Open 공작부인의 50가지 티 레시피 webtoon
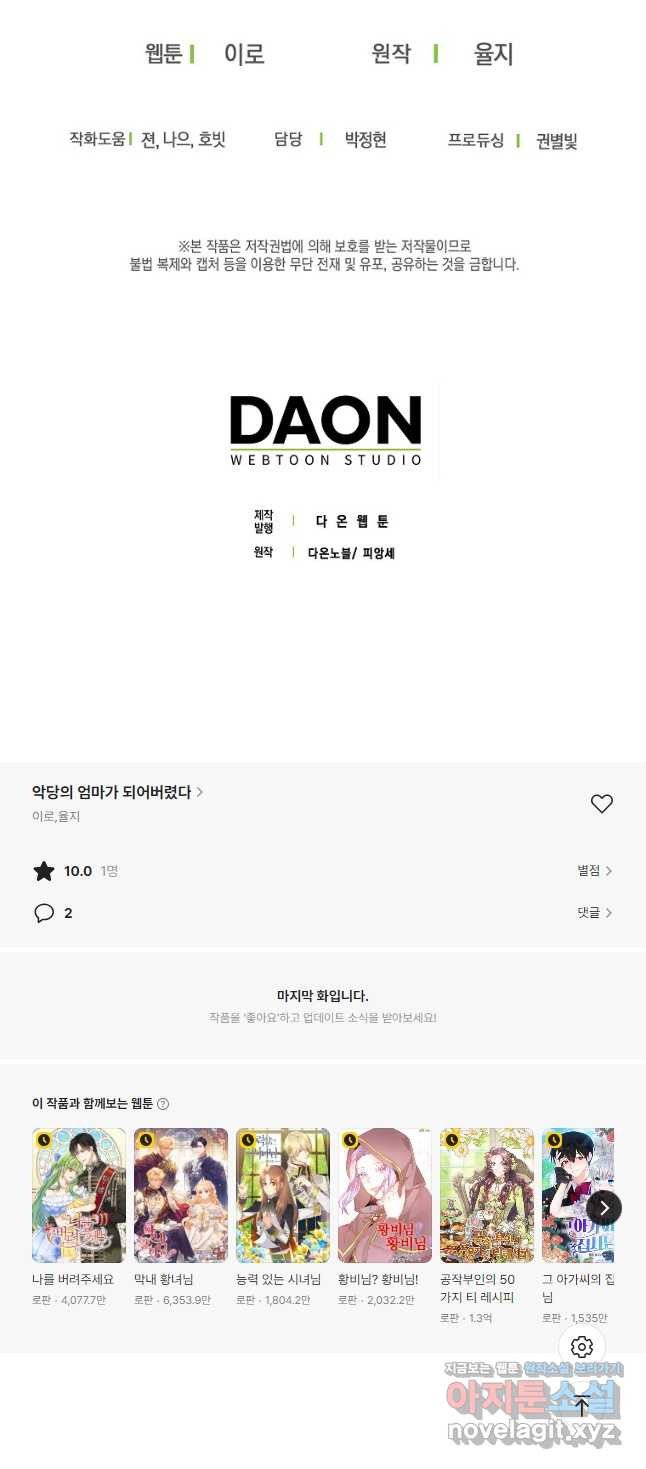 [x=487, y=1196]
